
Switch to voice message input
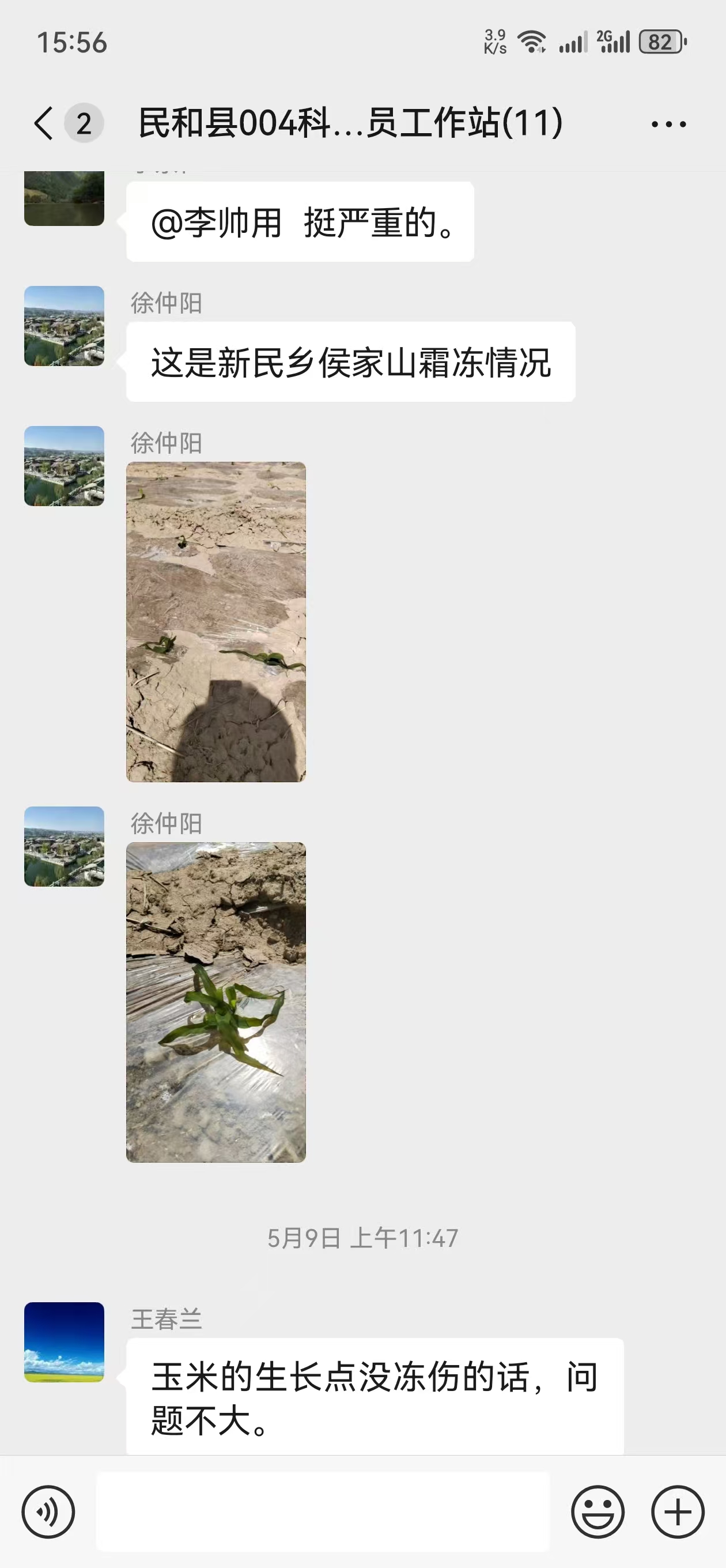click(x=48, y=1512)
